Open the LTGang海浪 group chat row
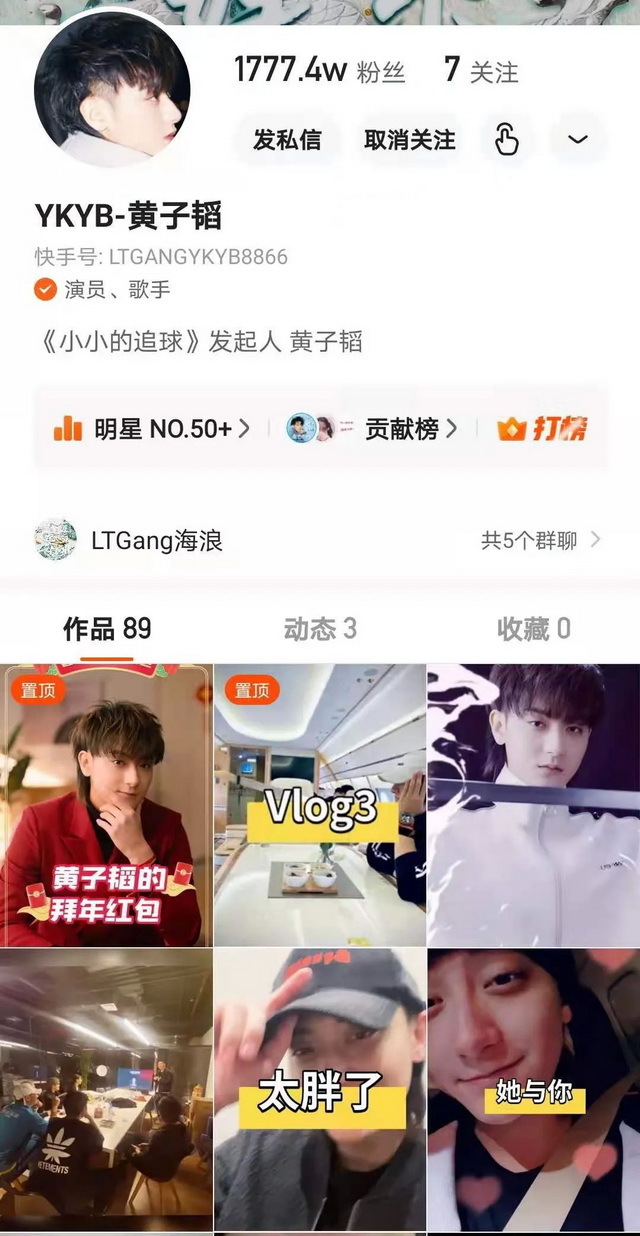 pos(318,540)
